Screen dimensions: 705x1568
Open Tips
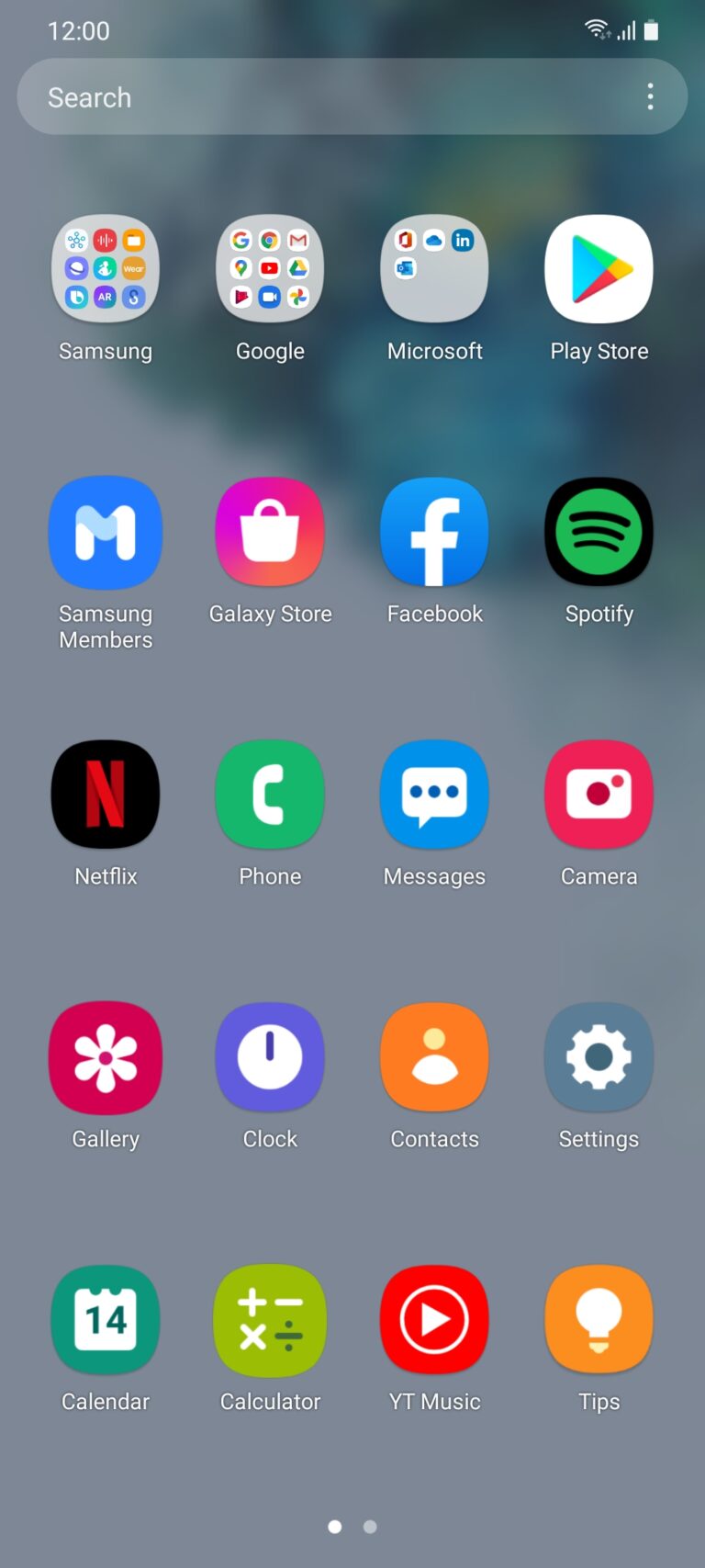coord(599,1320)
